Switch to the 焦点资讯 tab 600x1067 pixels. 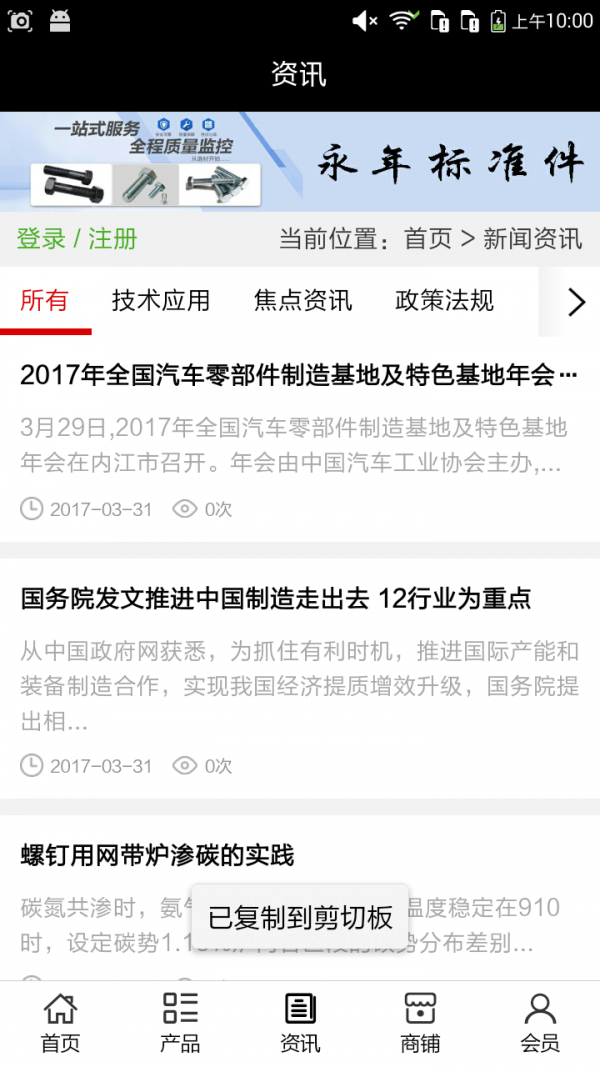(x=303, y=300)
